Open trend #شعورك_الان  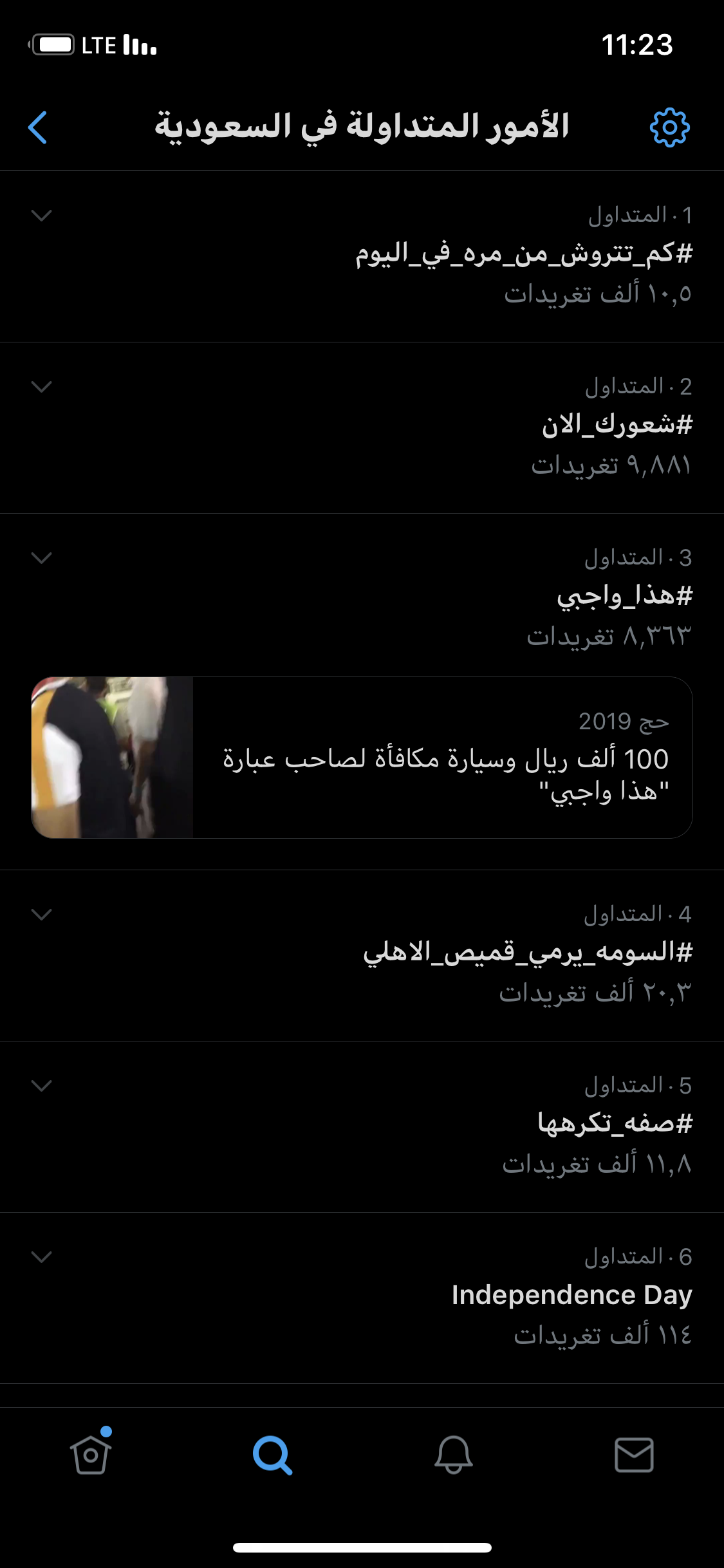pos(616,425)
